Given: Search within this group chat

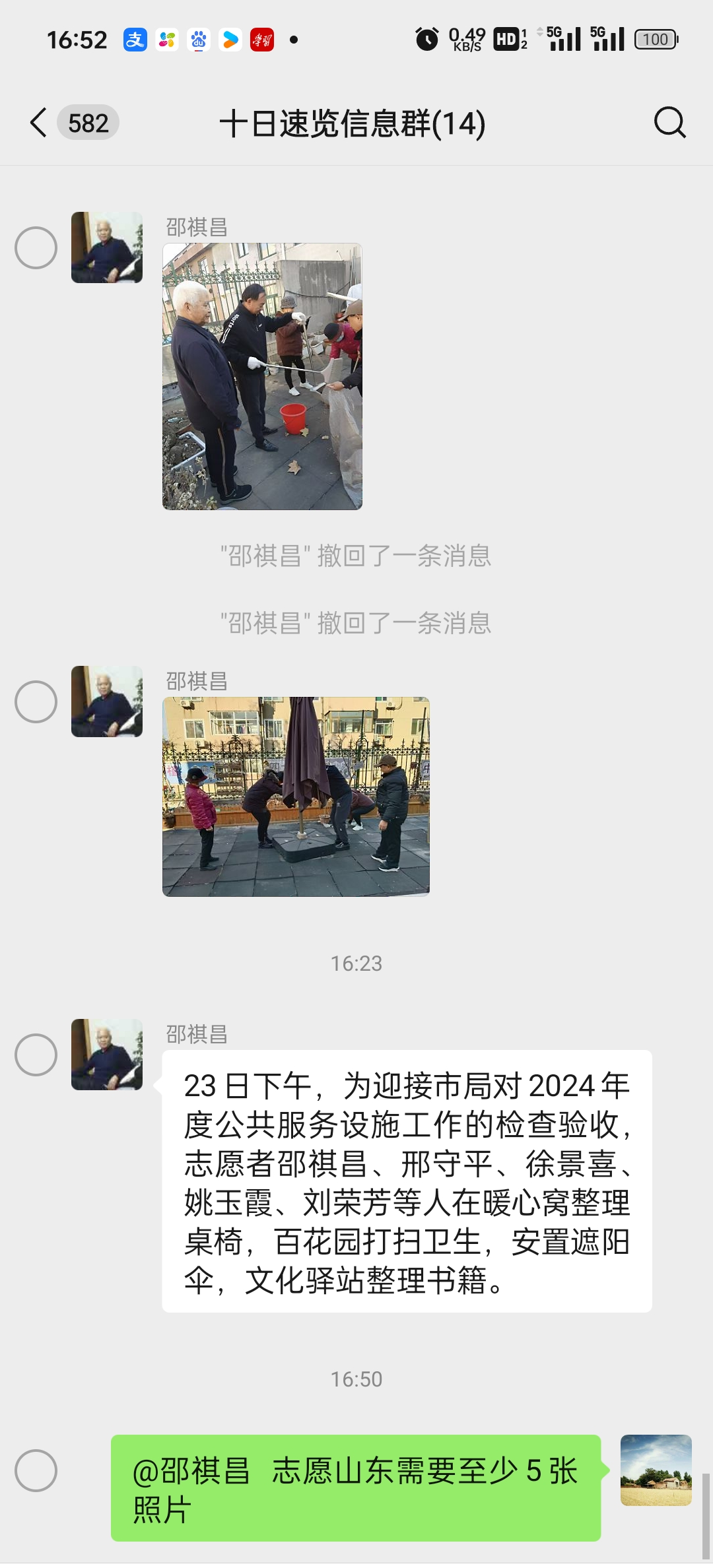Looking at the screenshot, I should pos(669,123).
